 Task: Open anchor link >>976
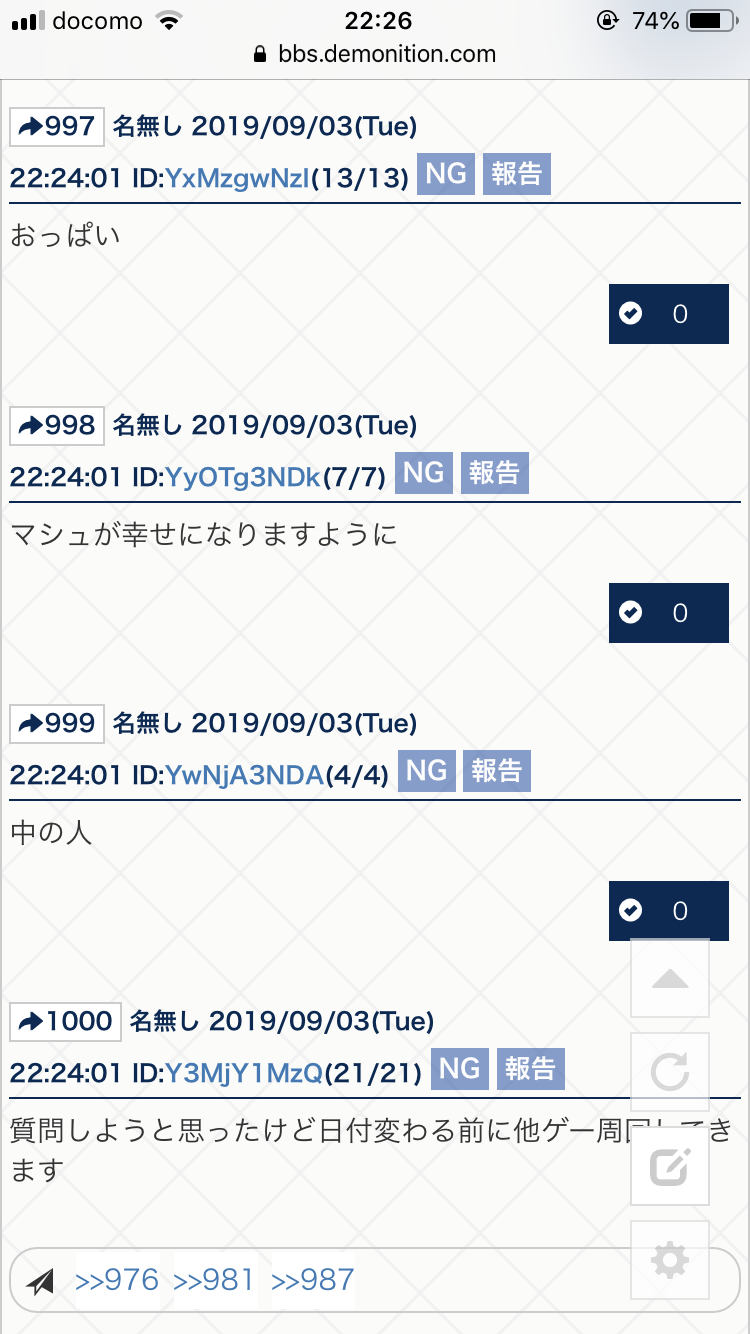pos(117,1280)
